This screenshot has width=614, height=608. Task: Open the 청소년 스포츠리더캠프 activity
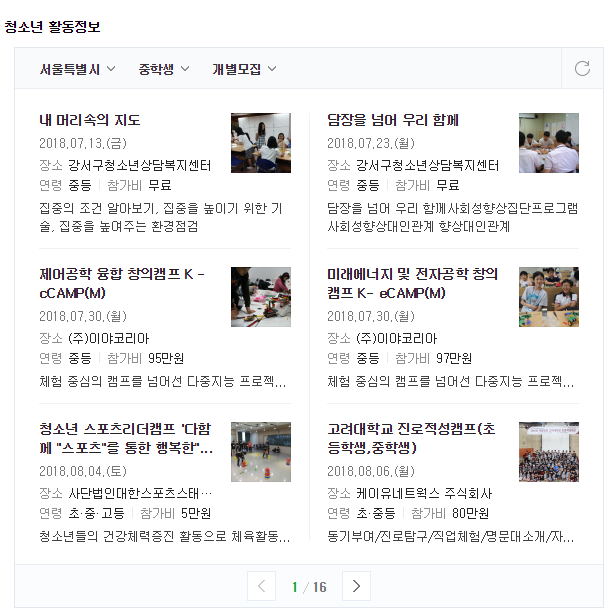pos(124,438)
